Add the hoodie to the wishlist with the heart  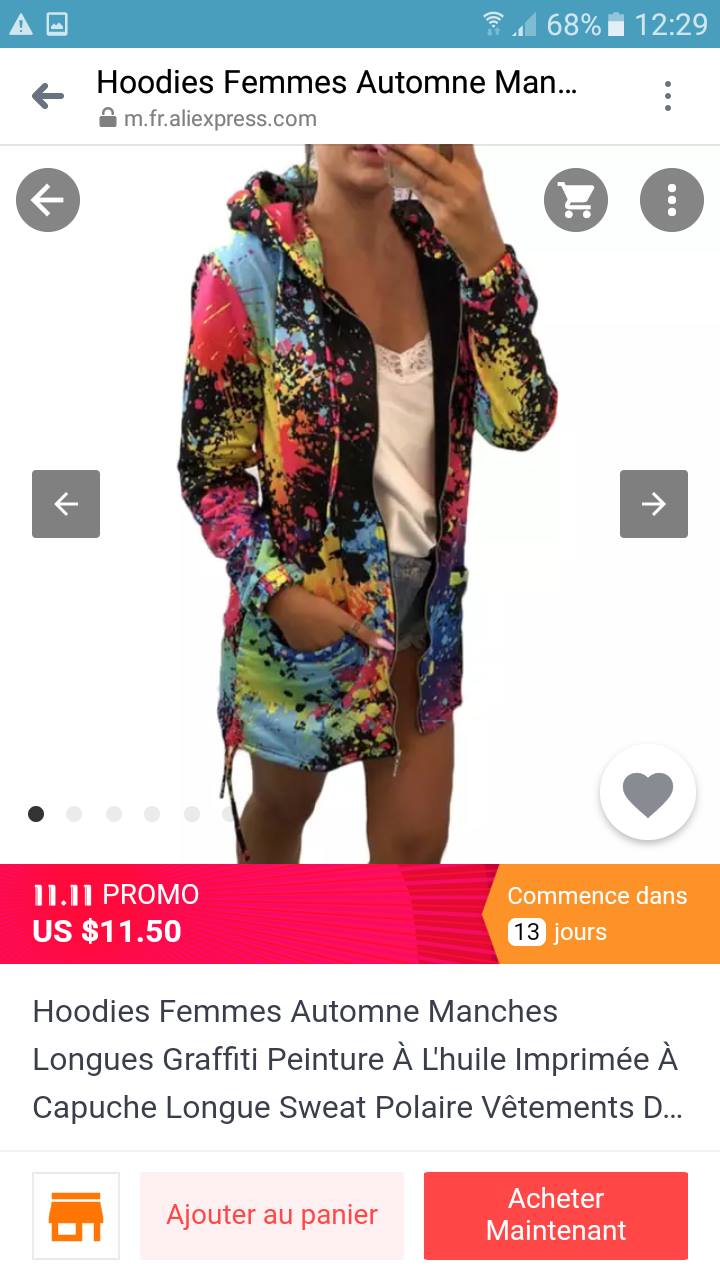pyautogui.click(x=647, y=794)
